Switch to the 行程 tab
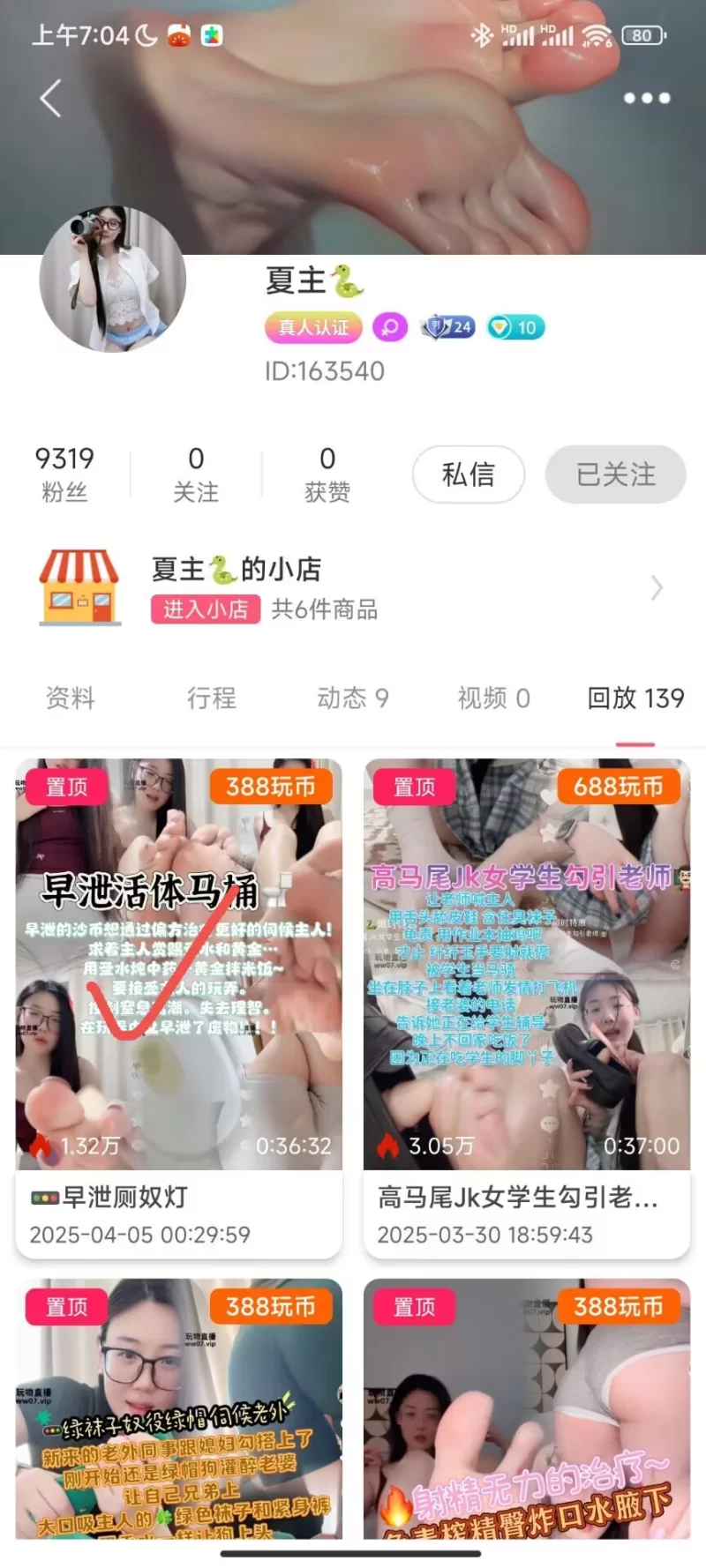Image resolution: width=706 pixels, height=1568 pixels. pyautogui.click(x=212, y=698)
